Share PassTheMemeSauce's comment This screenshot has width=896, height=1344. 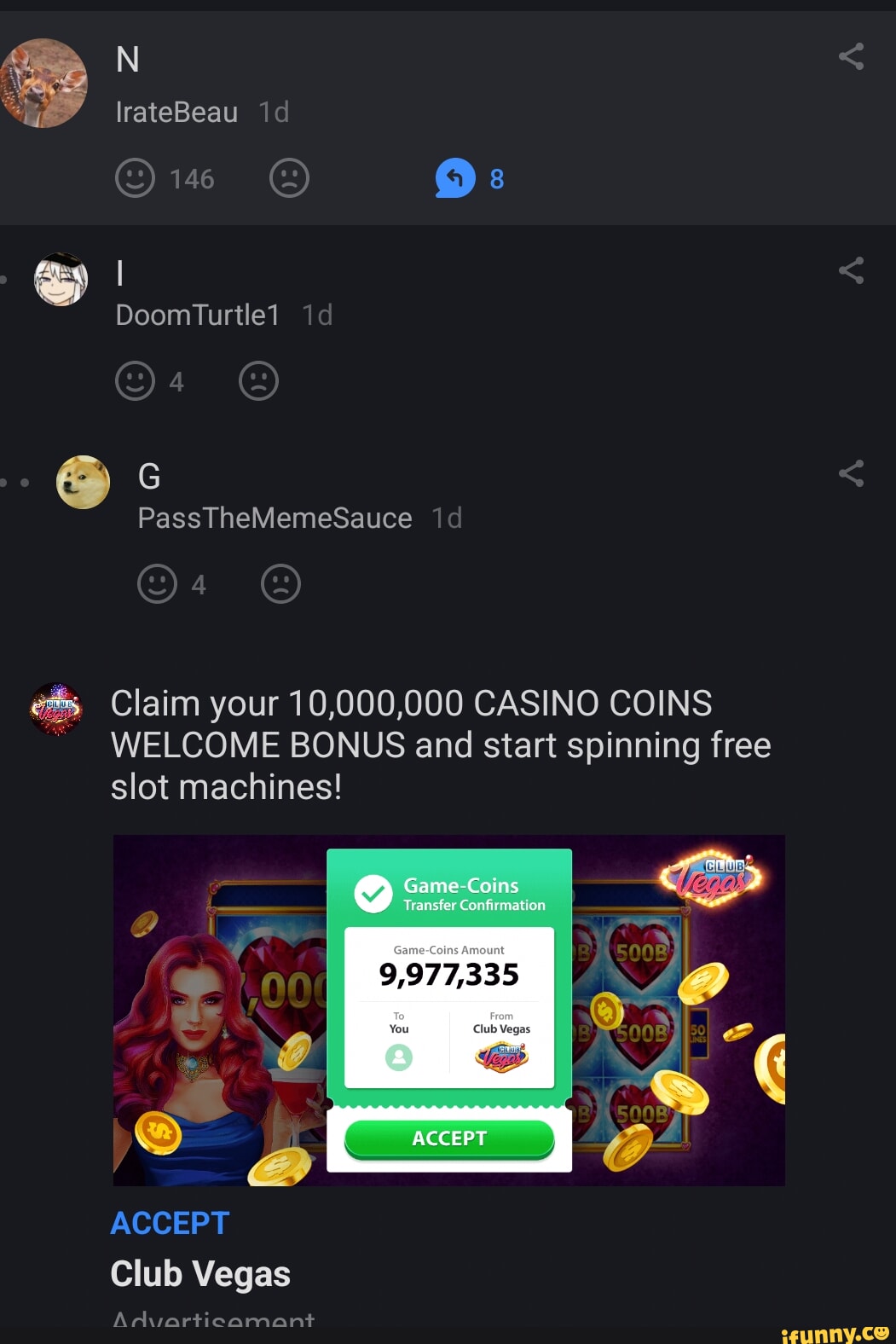point(851,473)
